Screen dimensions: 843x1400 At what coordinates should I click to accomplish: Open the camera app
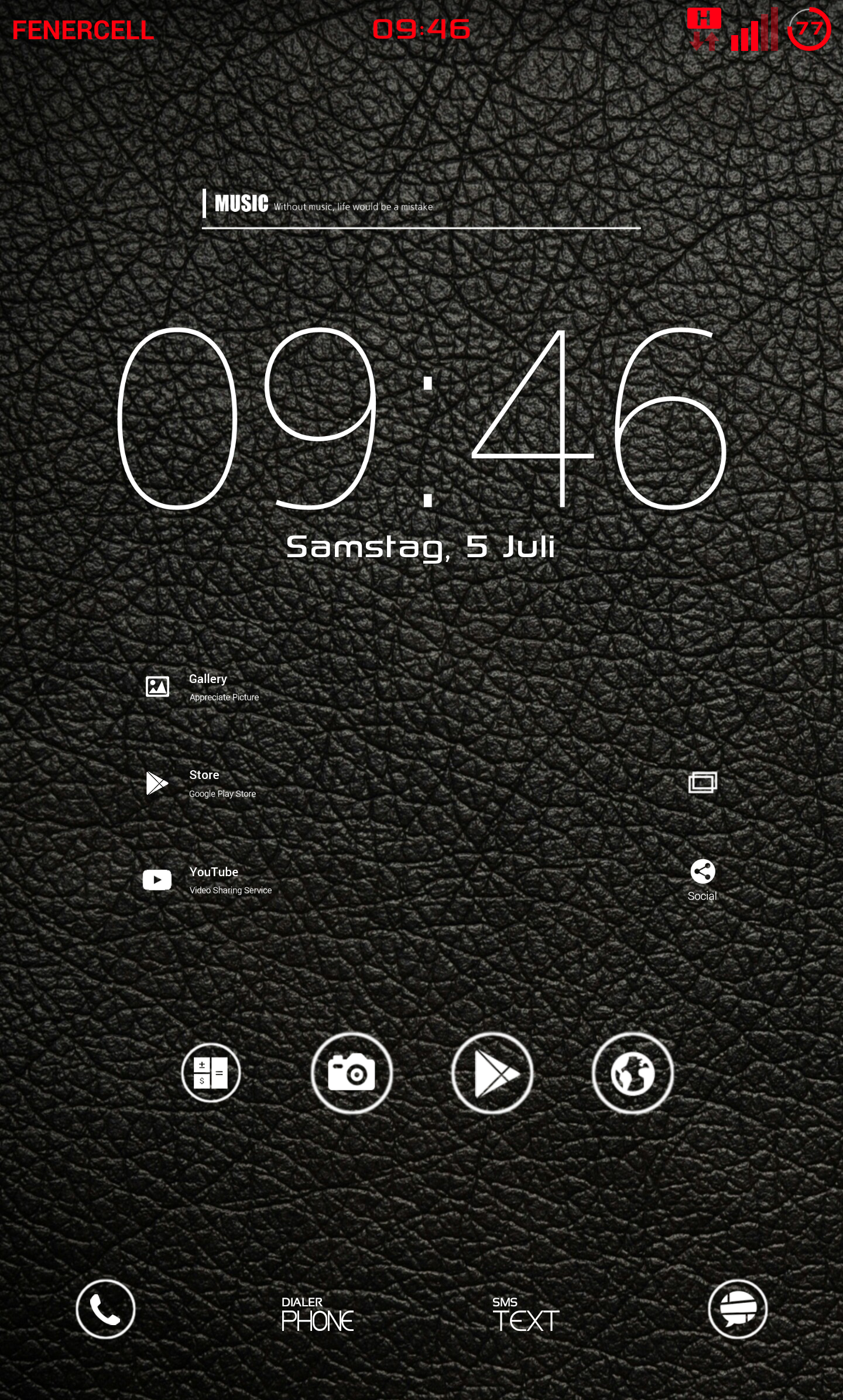click(351, 1073)
